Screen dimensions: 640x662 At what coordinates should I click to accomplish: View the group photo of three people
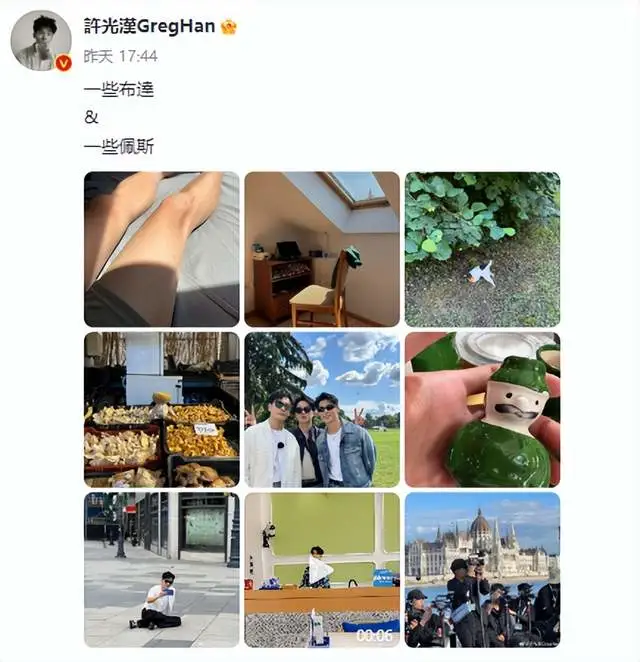(322, 409)
